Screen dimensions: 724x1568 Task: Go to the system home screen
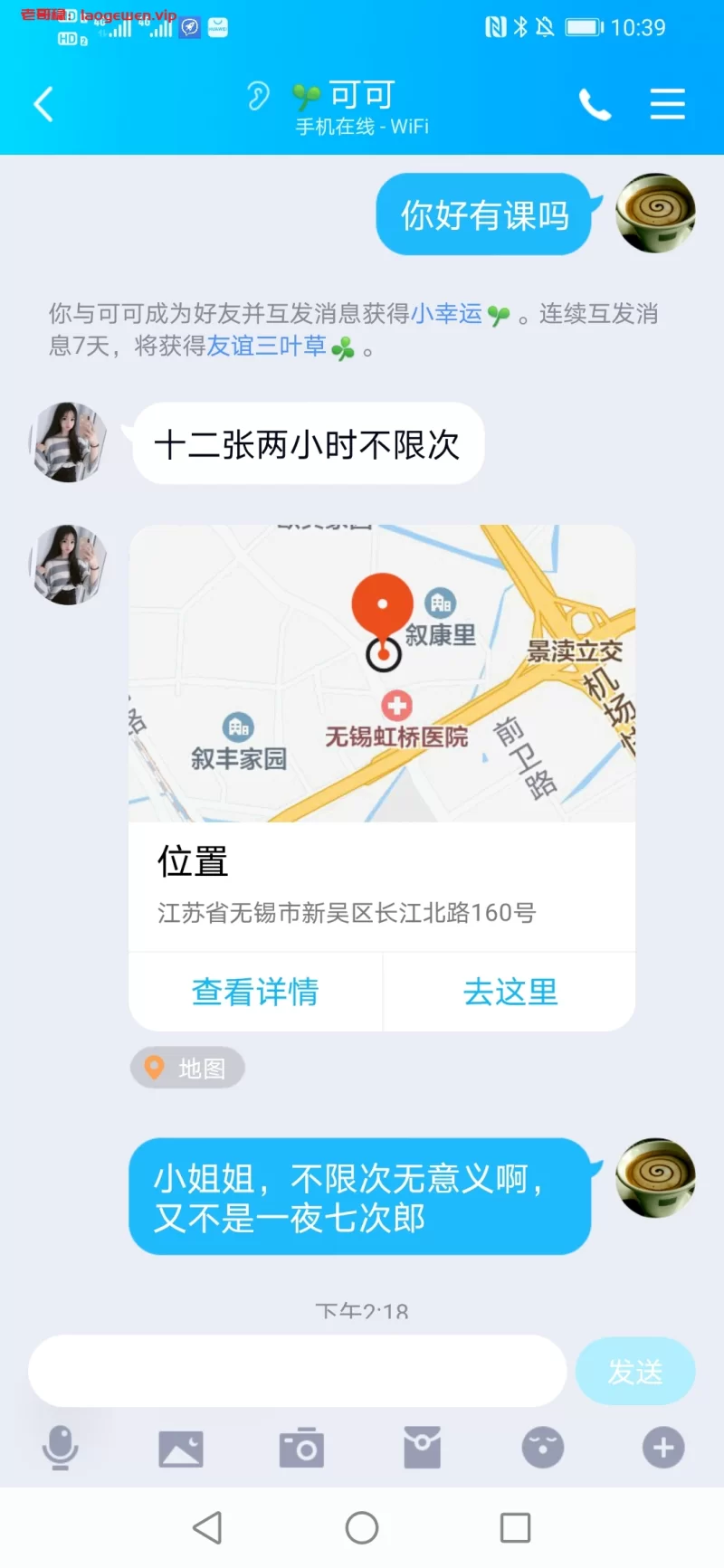click(362, 1528)
